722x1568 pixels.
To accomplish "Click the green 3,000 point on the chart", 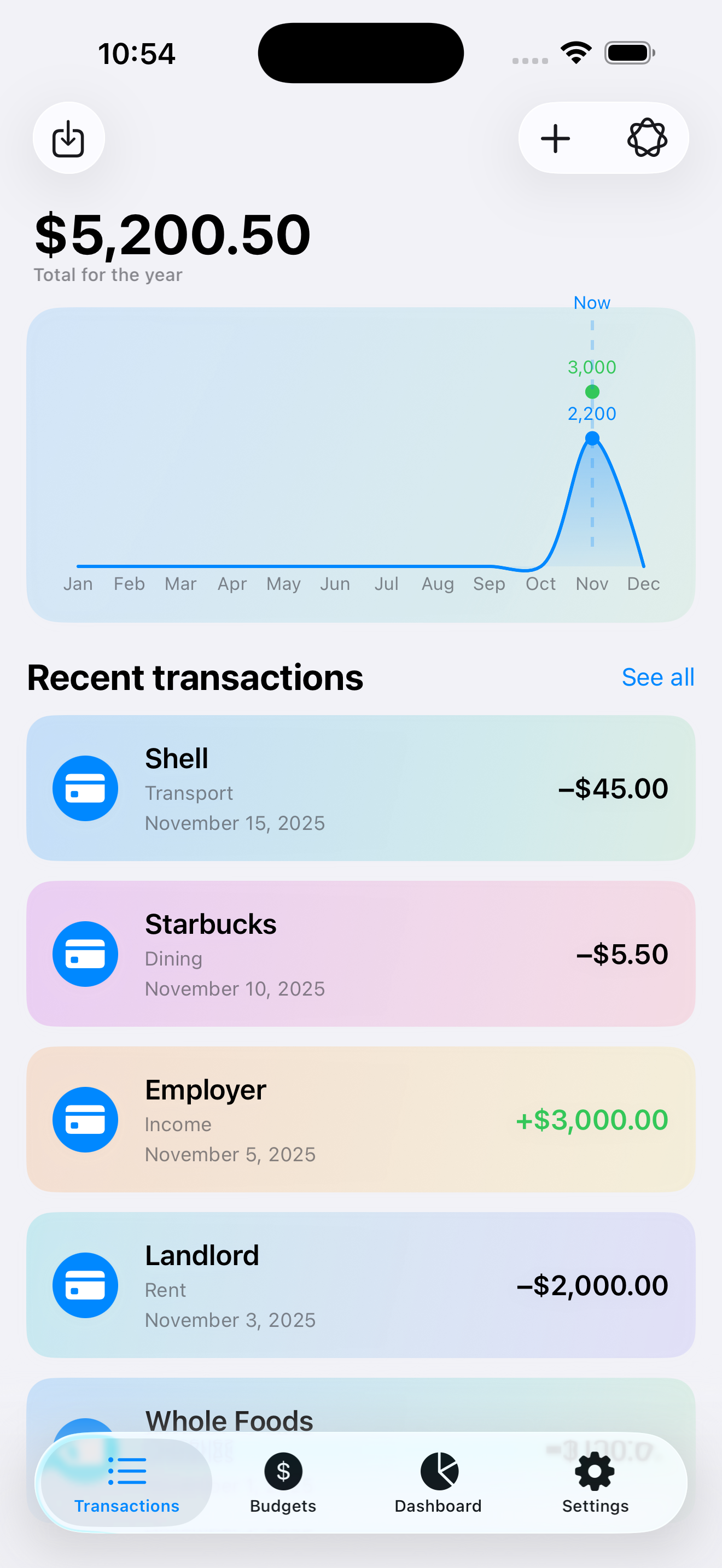I will pyautogui.click(x=592, y=391).
